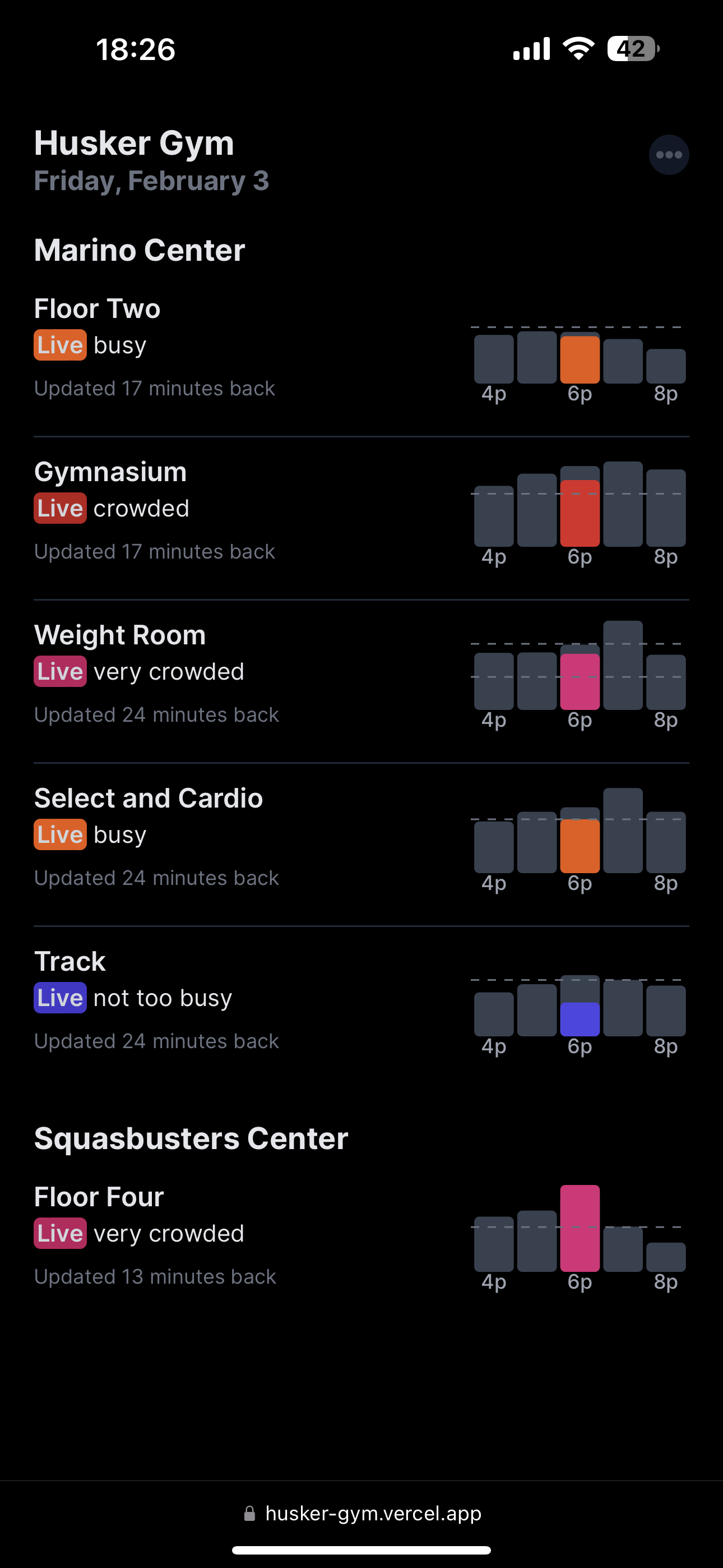Open the three-dots overflow menu
The image size is (723, 1568).
[669, 155]
